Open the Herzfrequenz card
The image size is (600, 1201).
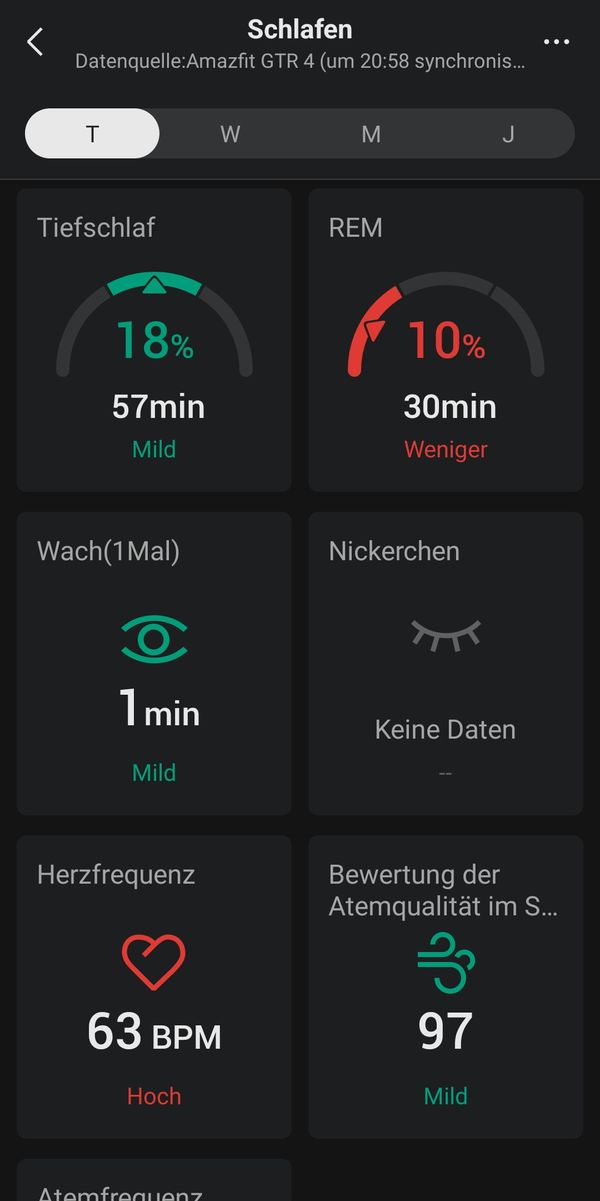154,987
